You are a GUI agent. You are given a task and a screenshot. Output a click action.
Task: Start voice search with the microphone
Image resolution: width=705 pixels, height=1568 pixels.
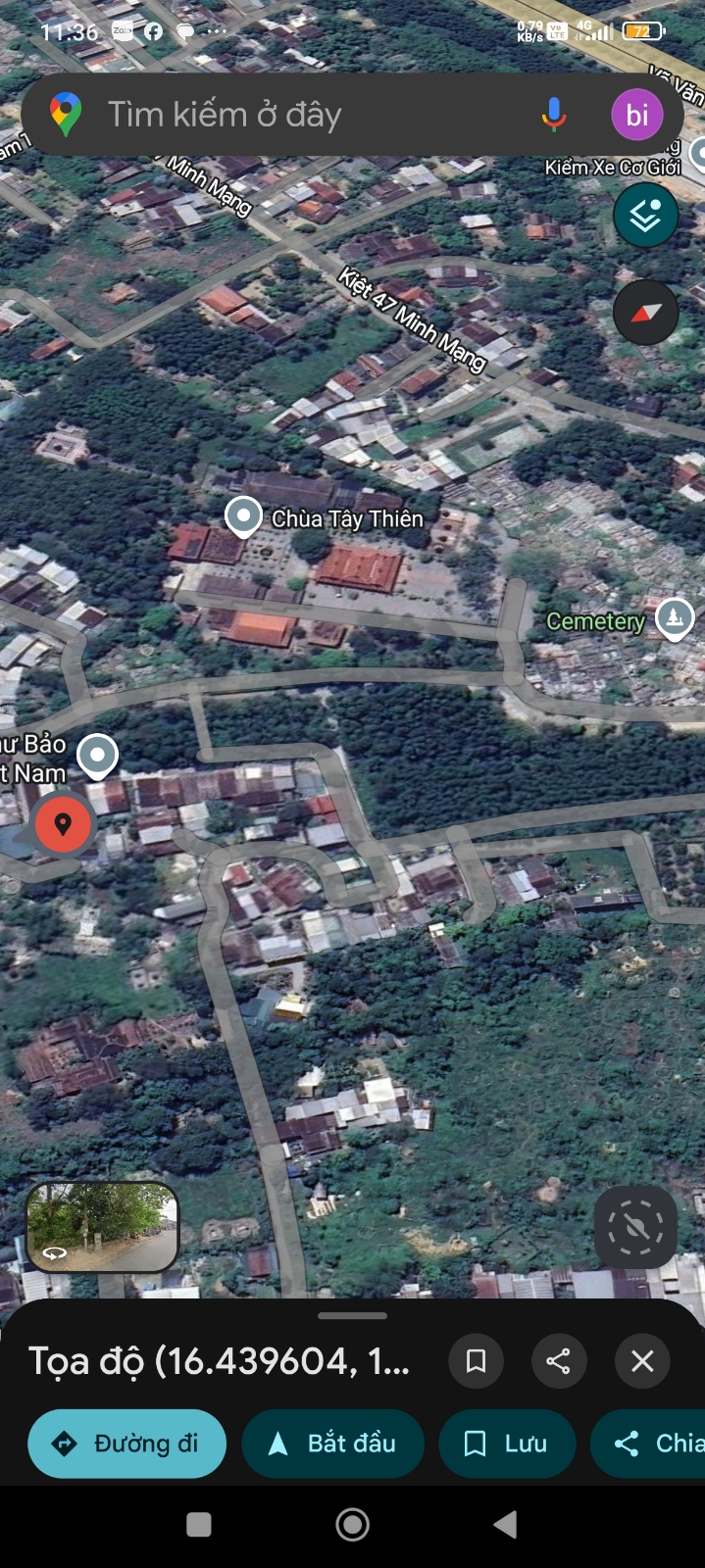click(554, 115)
